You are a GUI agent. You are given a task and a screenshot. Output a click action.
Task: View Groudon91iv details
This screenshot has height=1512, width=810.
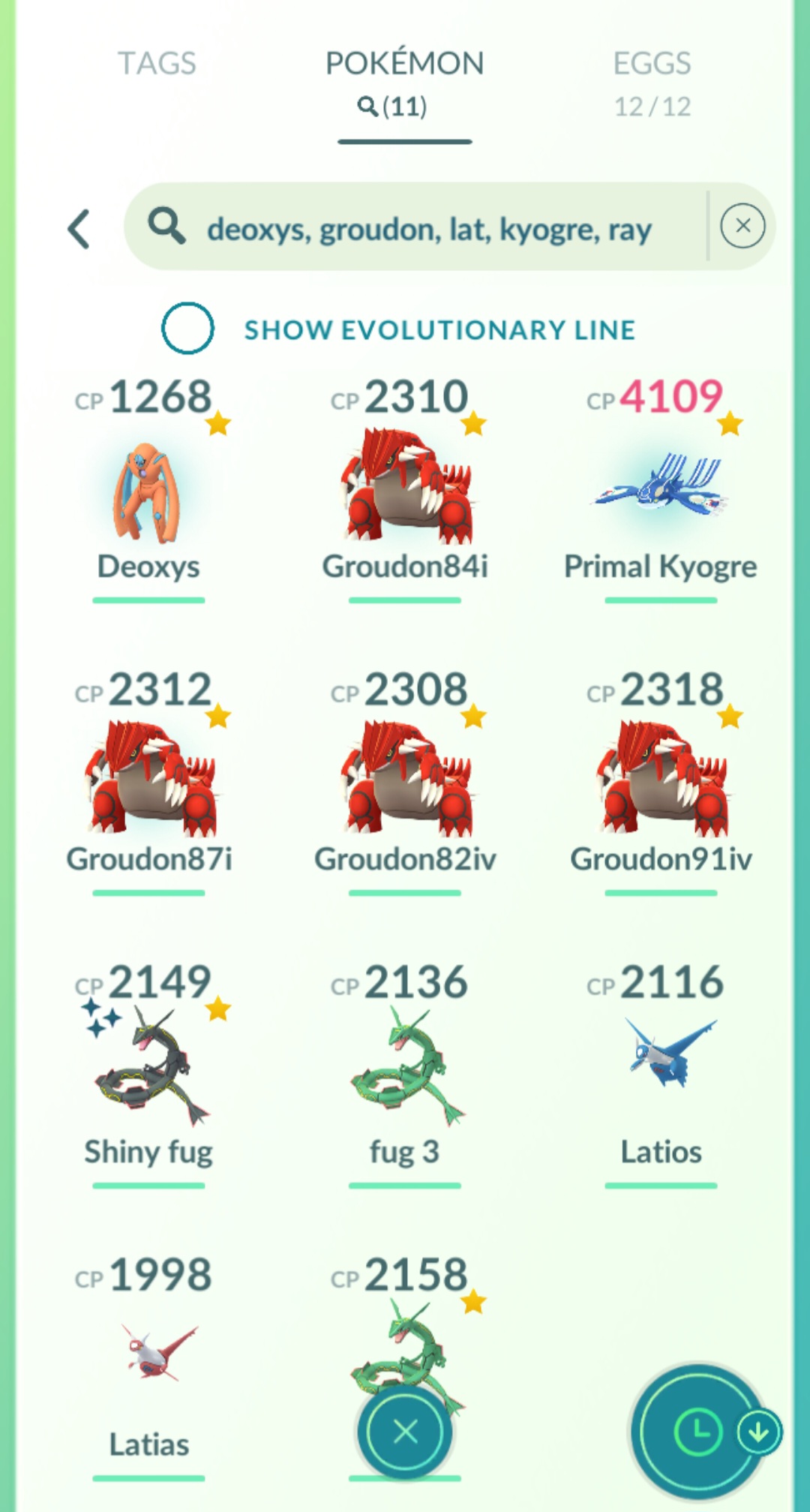[x=661, y=782]
